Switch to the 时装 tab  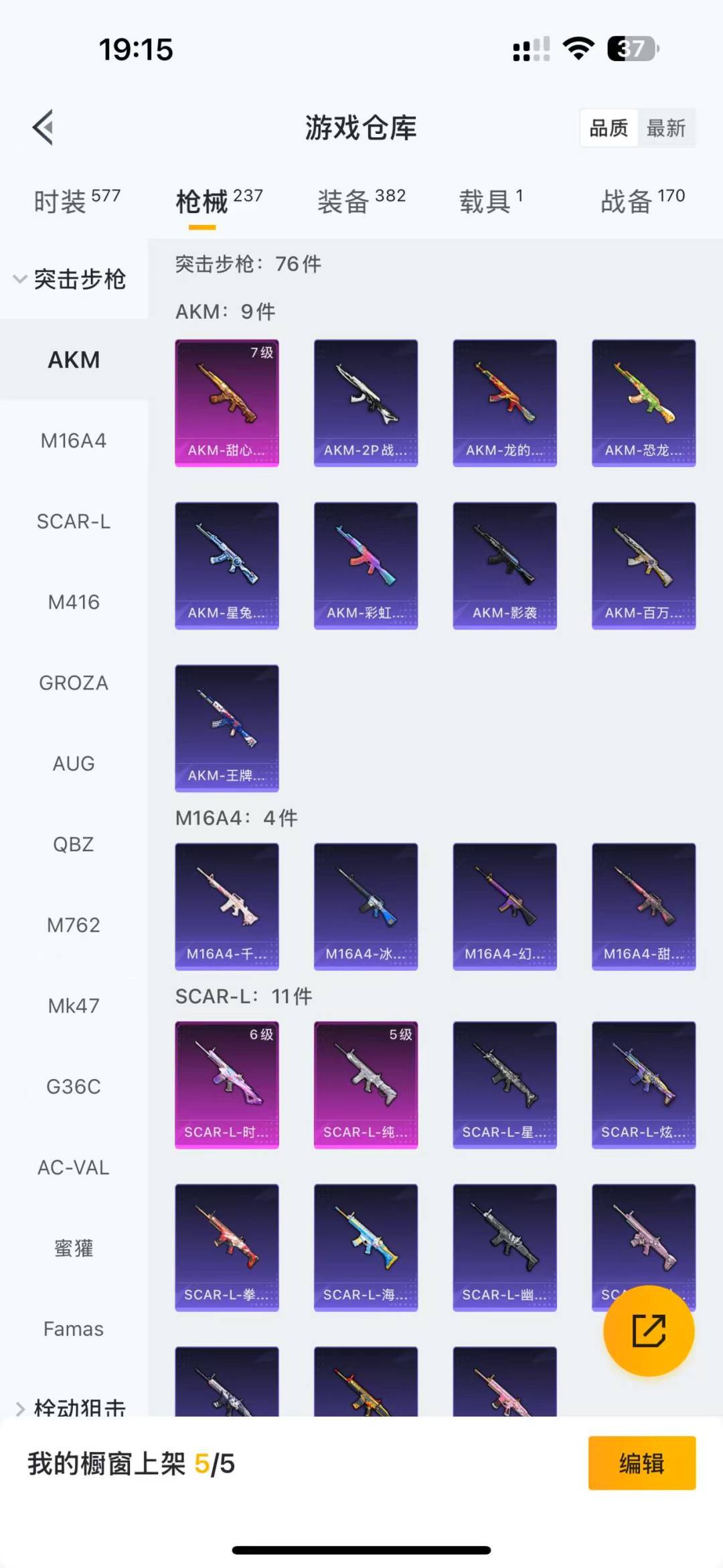[77, 200]
